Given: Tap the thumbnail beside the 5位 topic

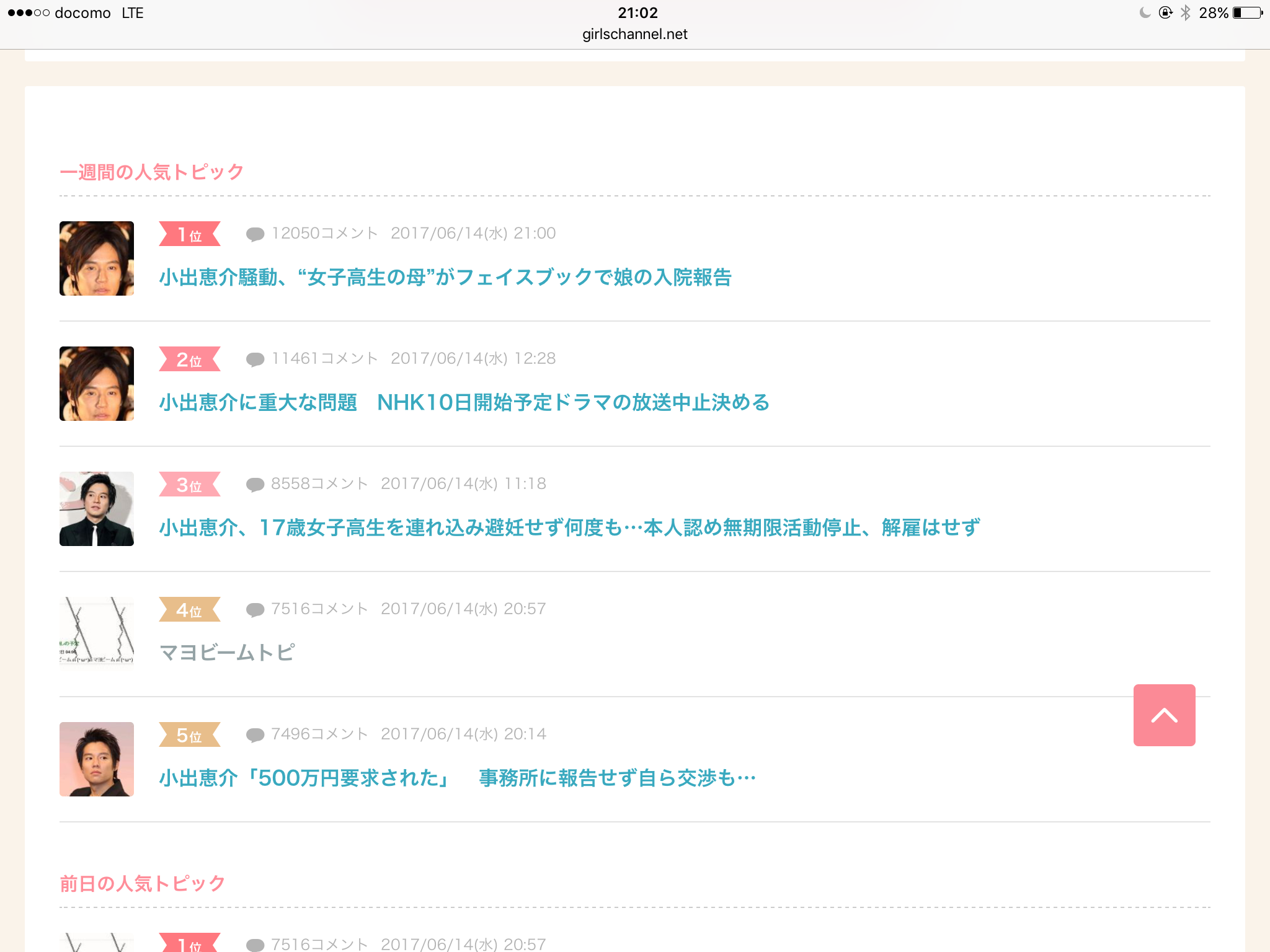Looking at the screenshot, I should point(97,759).
